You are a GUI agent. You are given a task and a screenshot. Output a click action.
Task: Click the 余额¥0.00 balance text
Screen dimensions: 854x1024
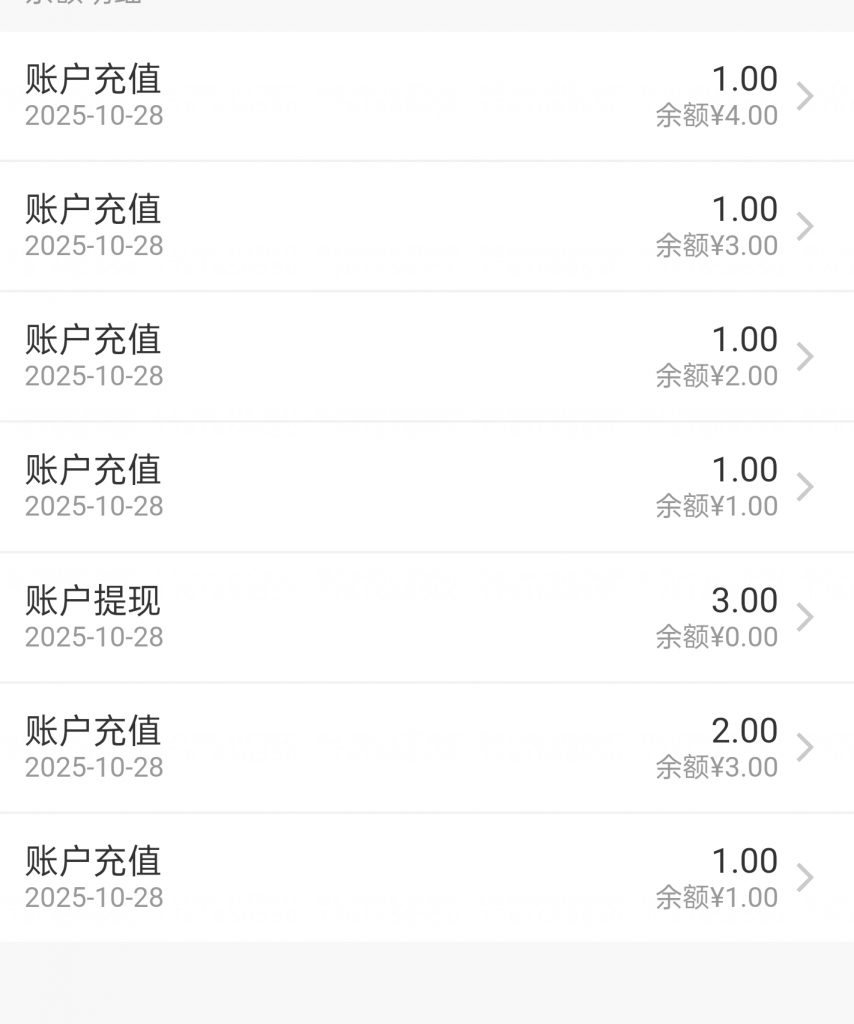[x=718, y=636]
